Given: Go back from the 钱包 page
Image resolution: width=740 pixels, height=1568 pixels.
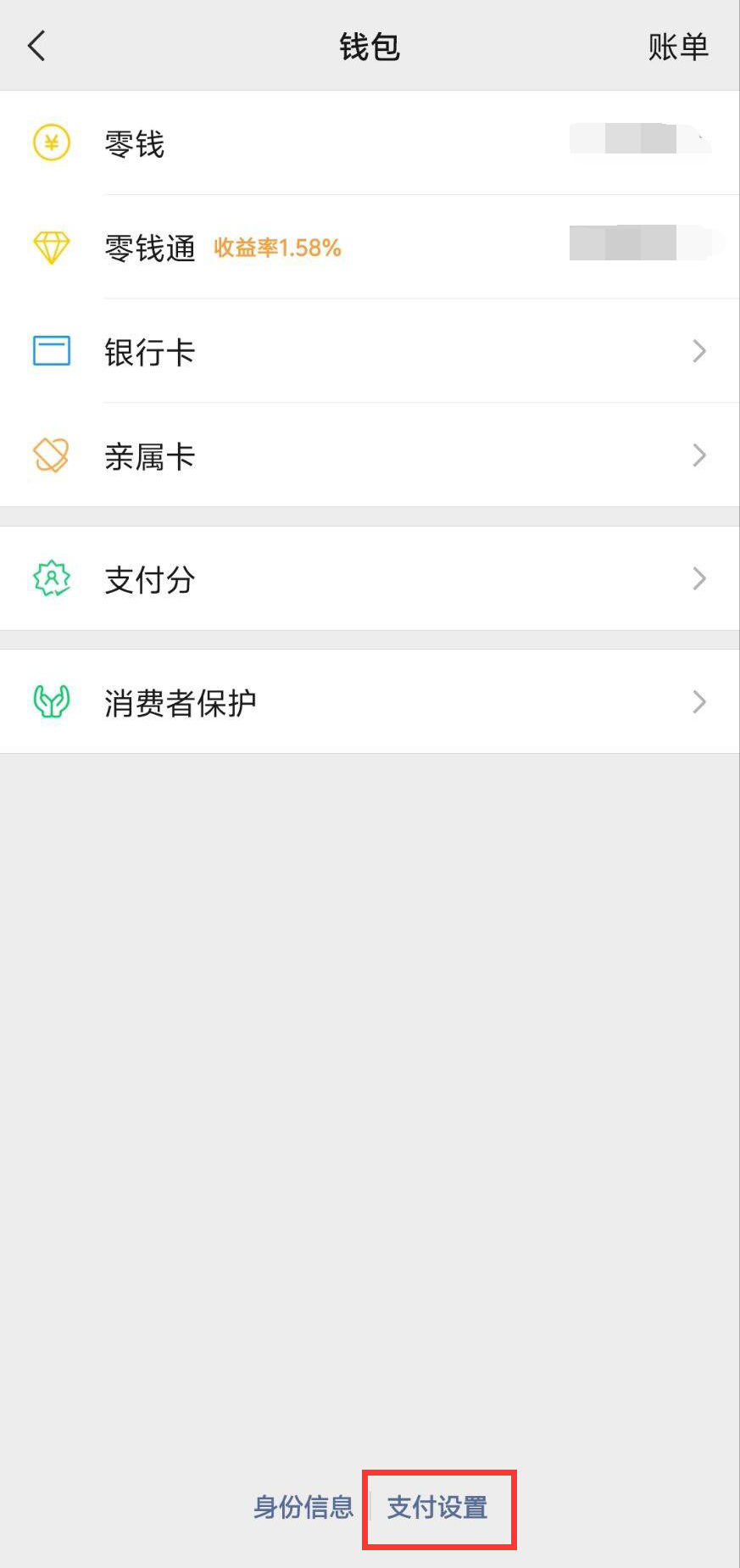Looking at the screenshot, I should (x=36, y=46).
